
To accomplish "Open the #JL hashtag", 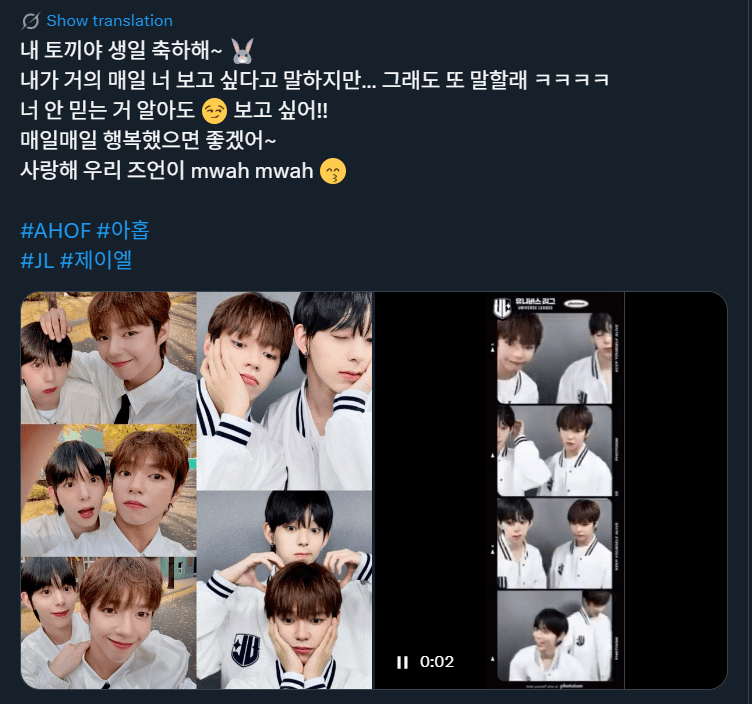I will click(x=36, y=261).
